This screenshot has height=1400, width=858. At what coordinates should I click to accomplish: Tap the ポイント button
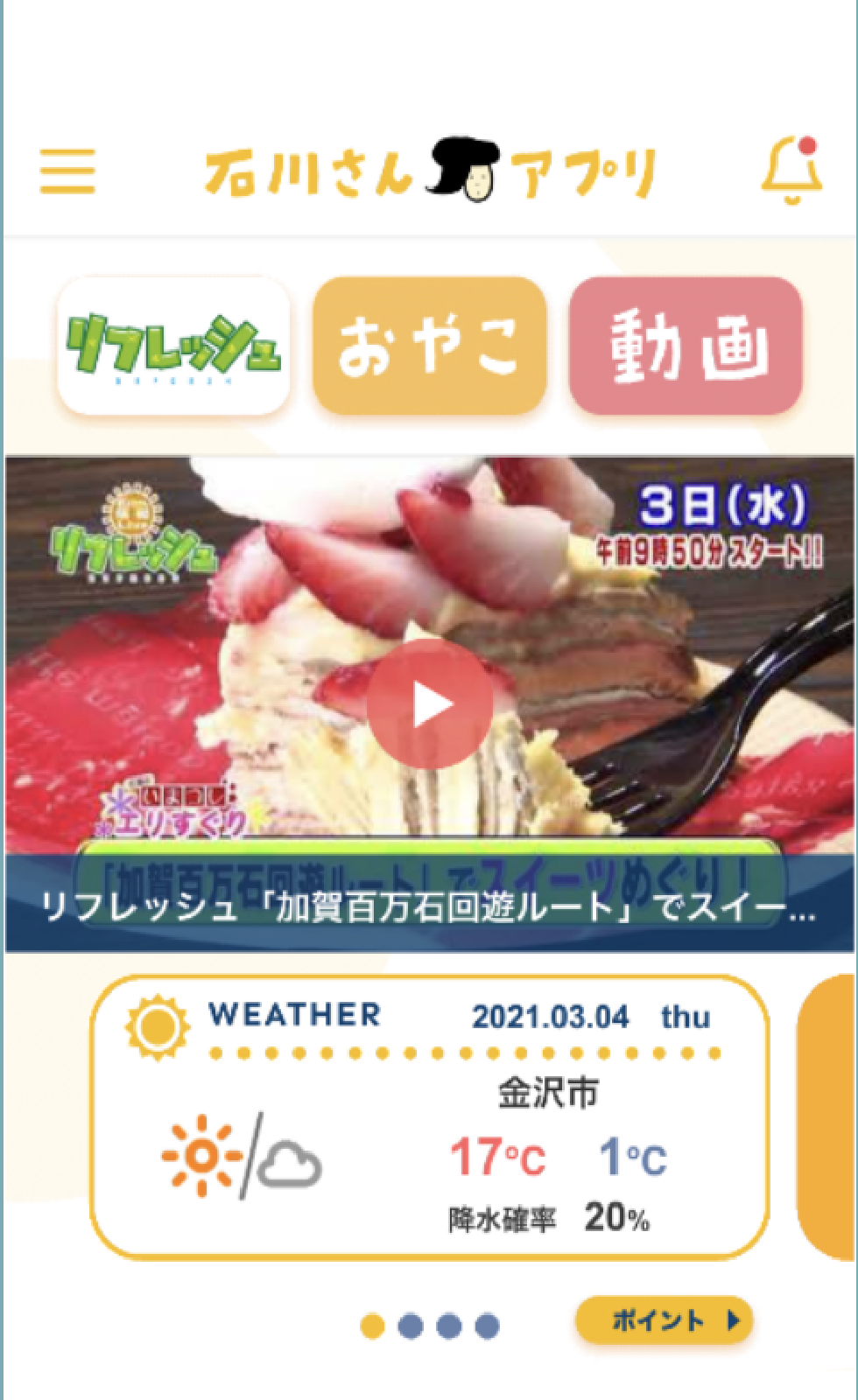665,1320
